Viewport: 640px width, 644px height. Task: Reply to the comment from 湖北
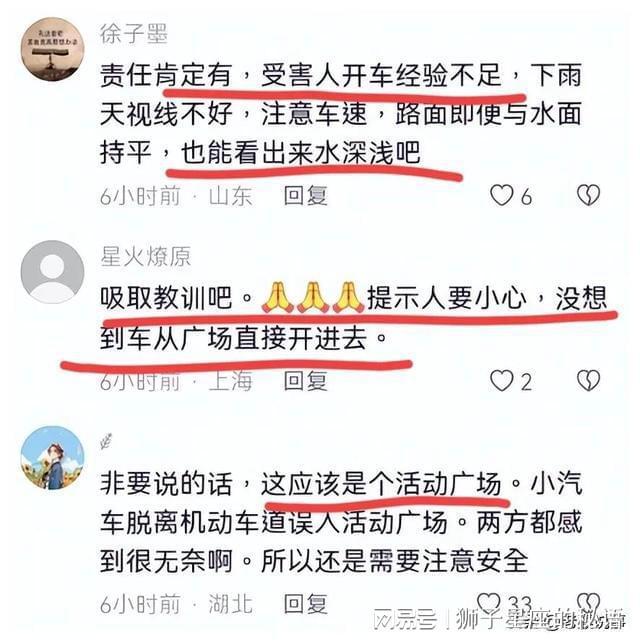pos(306,603)
